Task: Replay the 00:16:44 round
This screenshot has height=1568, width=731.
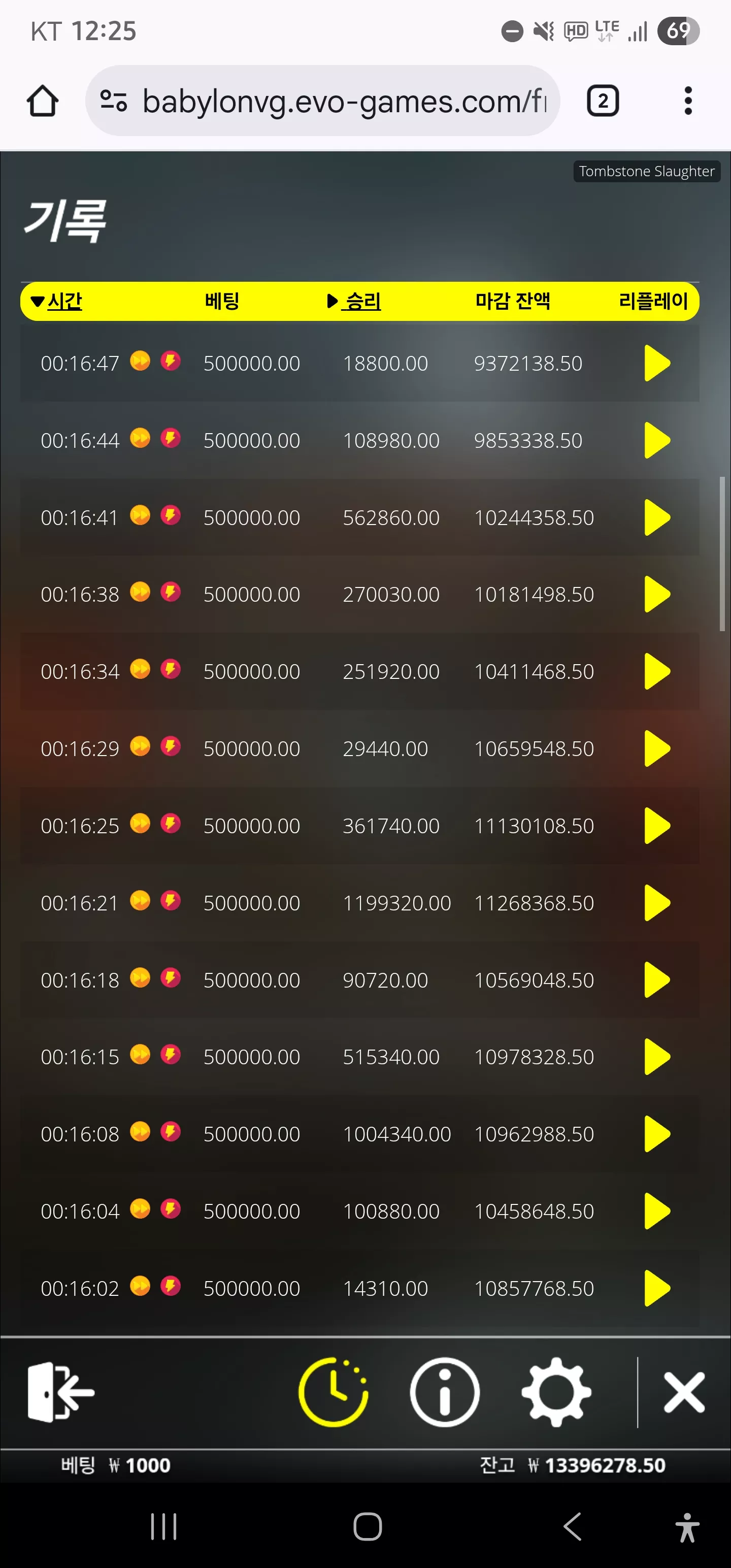Action: 657,440
